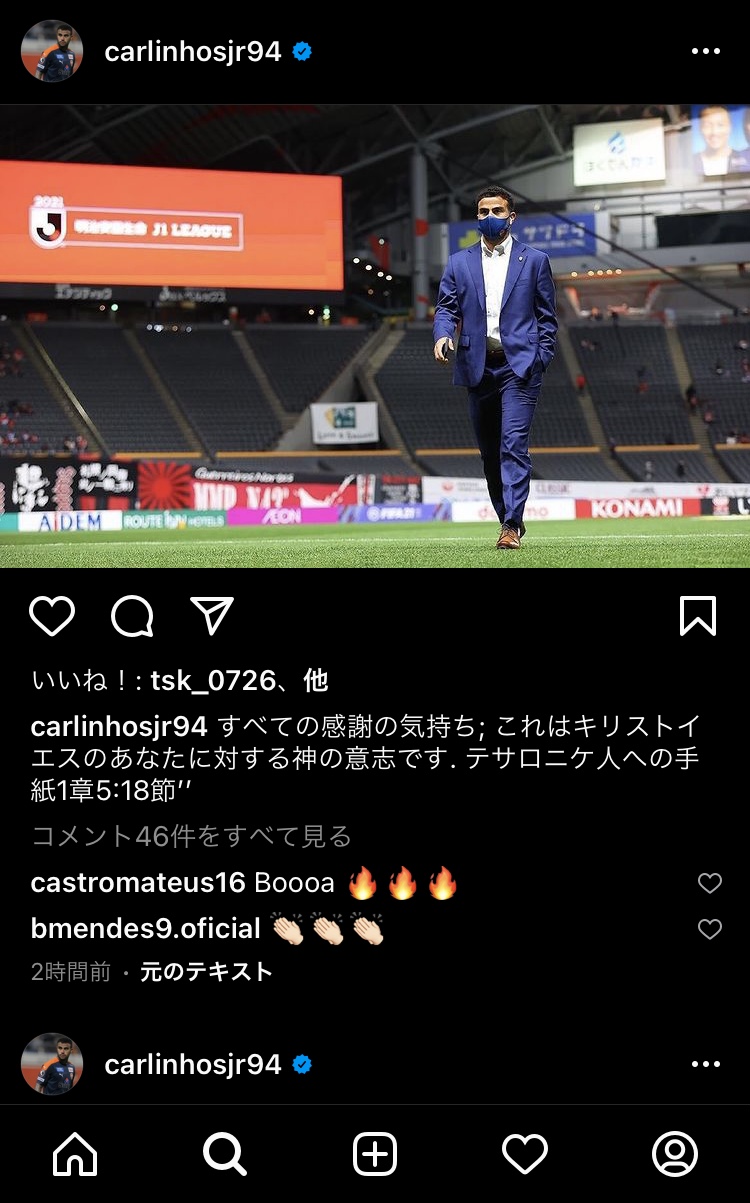This screenshot has height=1203, width=750.
Task: Like the stadium photo post
Action: click(52, 616)
